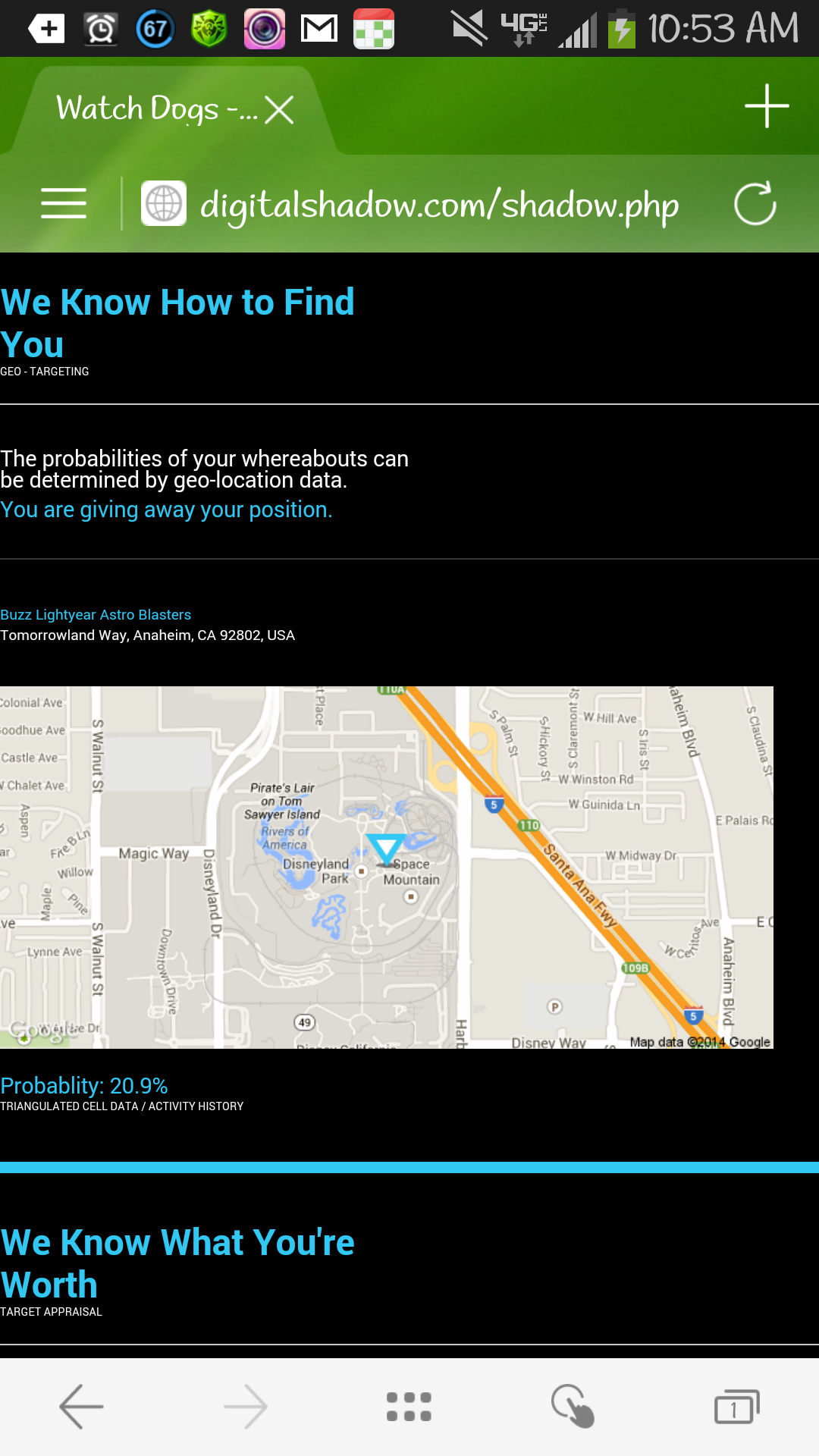This screenshot has height=1456, width=819.
Task: Go forward to next page
Action: 246,1407
